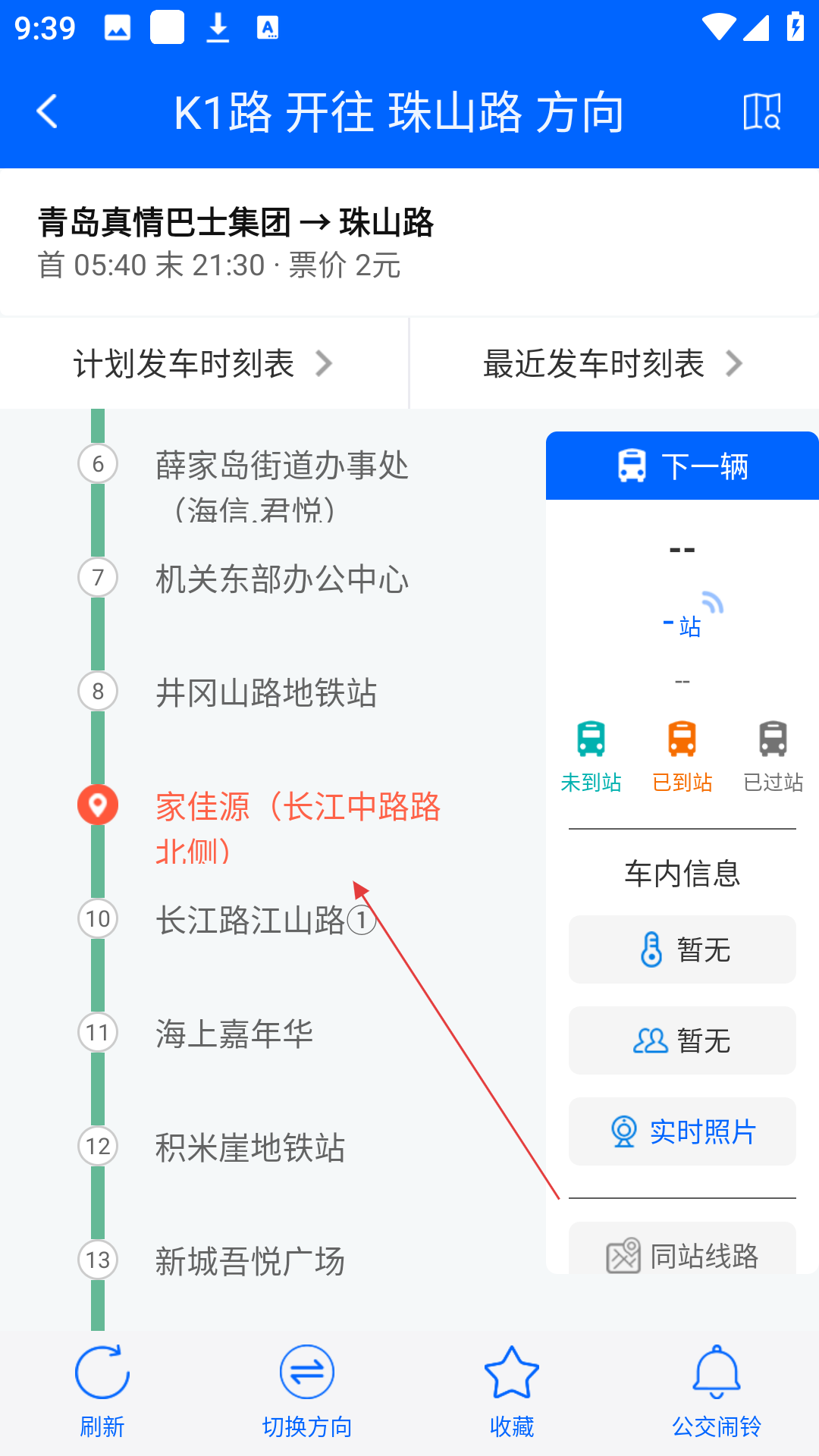Open 实时照片 live photo

click(x=682, y=1131)
